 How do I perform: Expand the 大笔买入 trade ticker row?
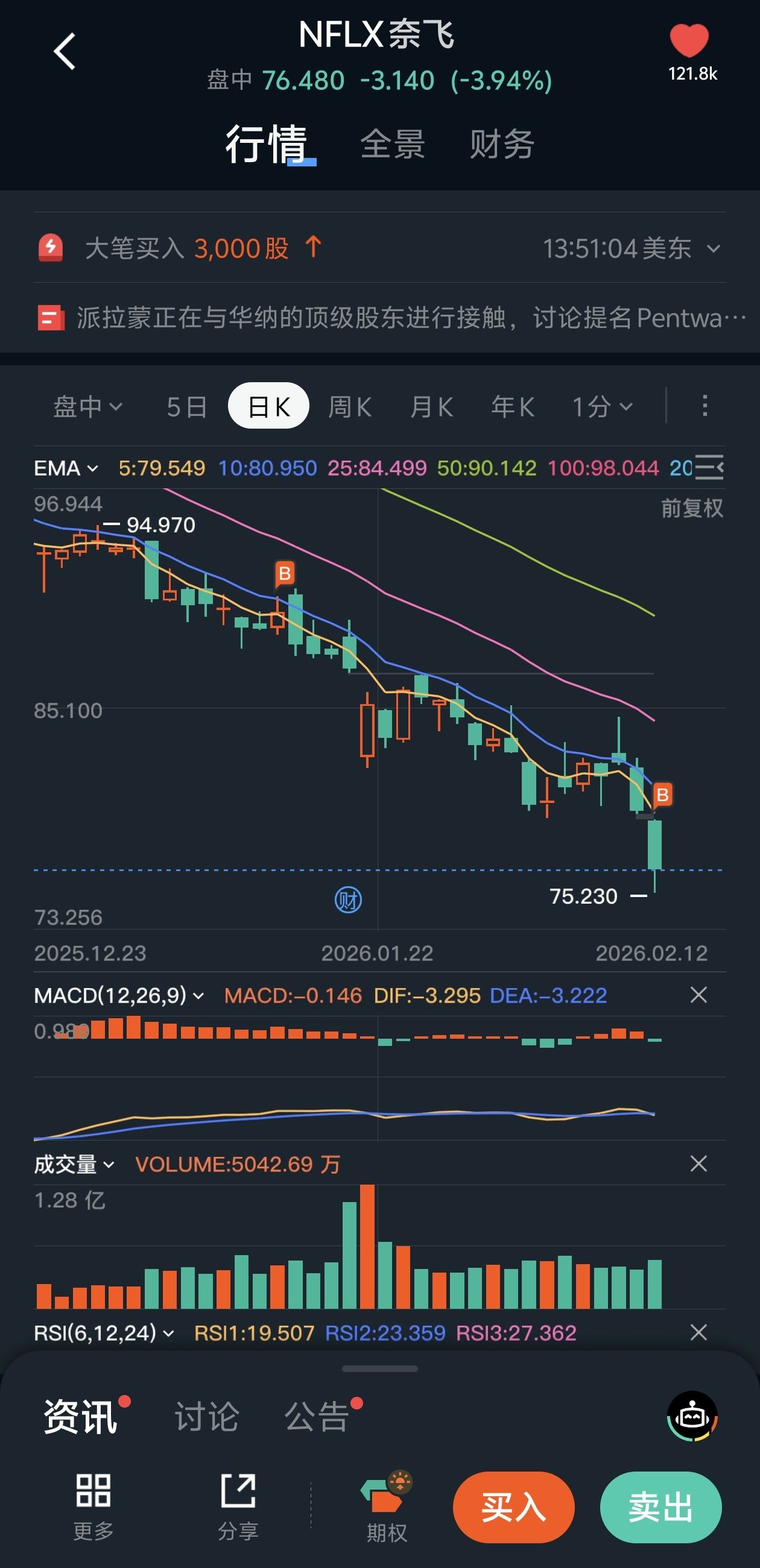pyautogui.click(x=713, y=248)
